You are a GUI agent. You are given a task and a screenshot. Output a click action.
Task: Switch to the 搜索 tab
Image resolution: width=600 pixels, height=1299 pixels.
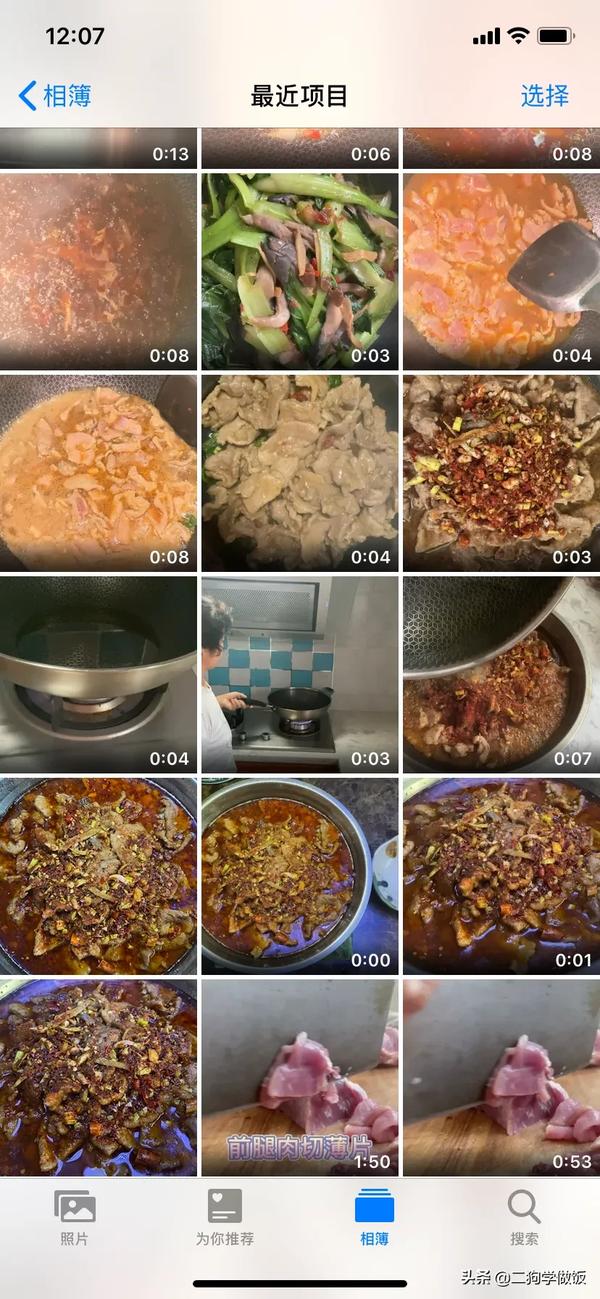coord(524,1218)
